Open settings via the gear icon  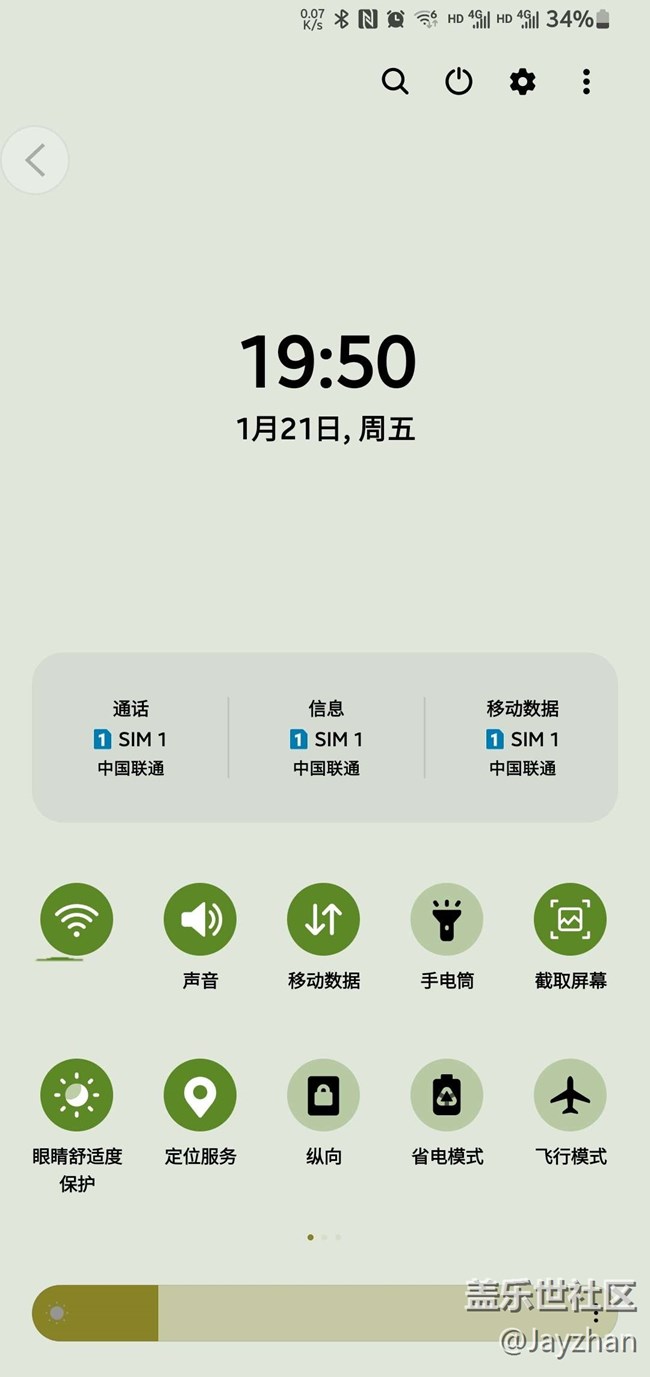point(522,82)
